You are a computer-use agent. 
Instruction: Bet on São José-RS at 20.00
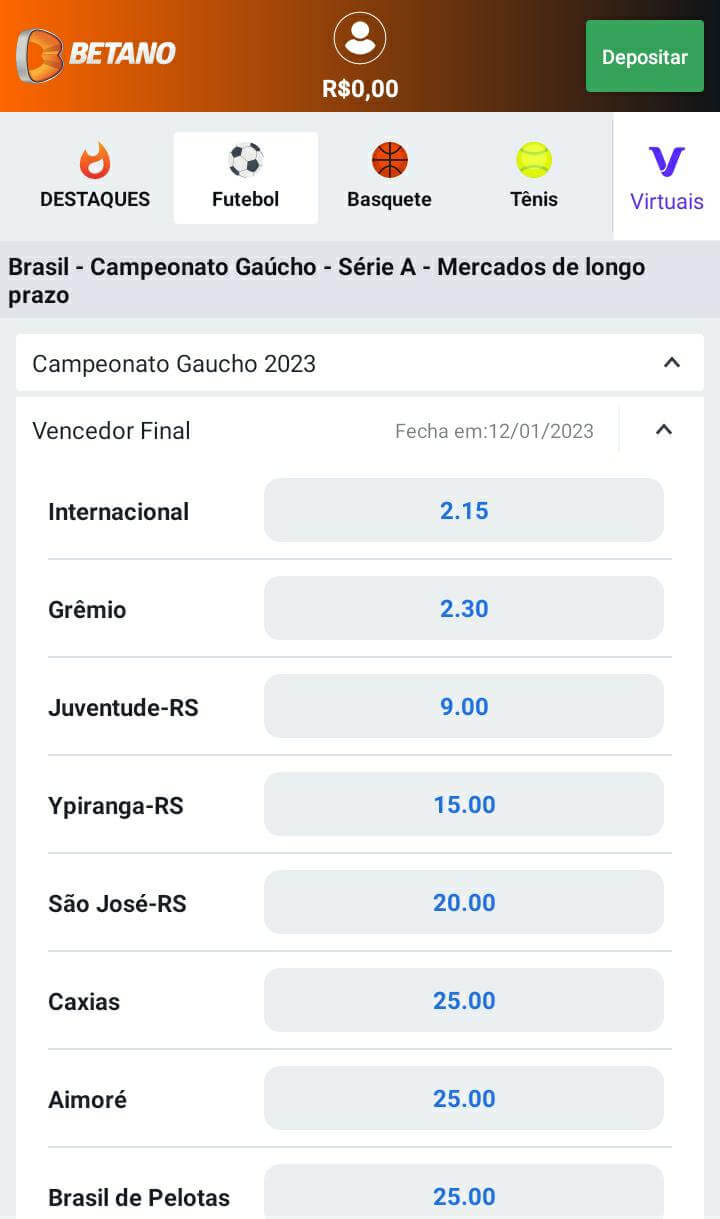pyautogui.click(x=464, y=902)
